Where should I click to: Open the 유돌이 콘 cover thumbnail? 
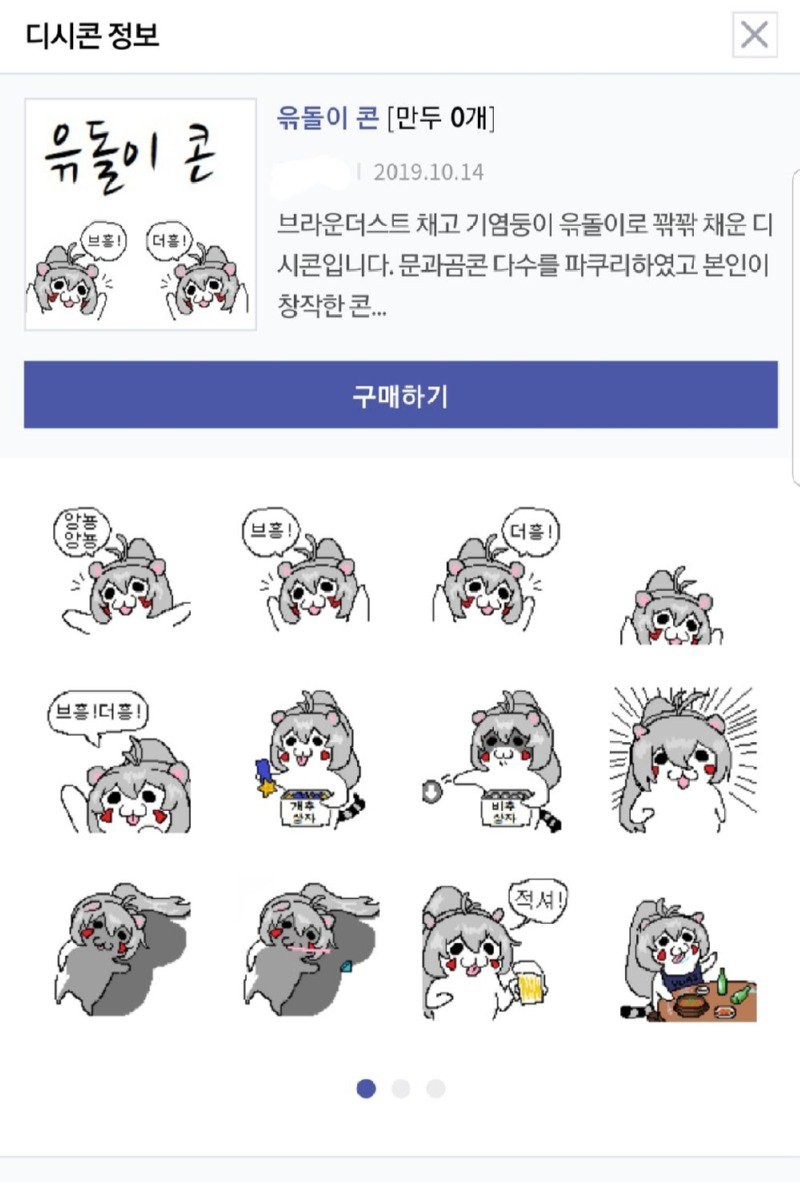coord(140,214)
